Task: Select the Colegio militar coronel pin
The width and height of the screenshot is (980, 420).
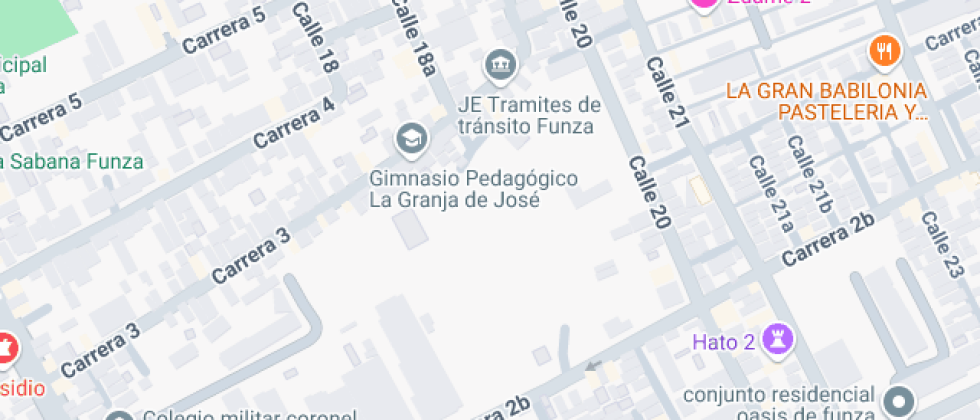Action: [119, 416]
